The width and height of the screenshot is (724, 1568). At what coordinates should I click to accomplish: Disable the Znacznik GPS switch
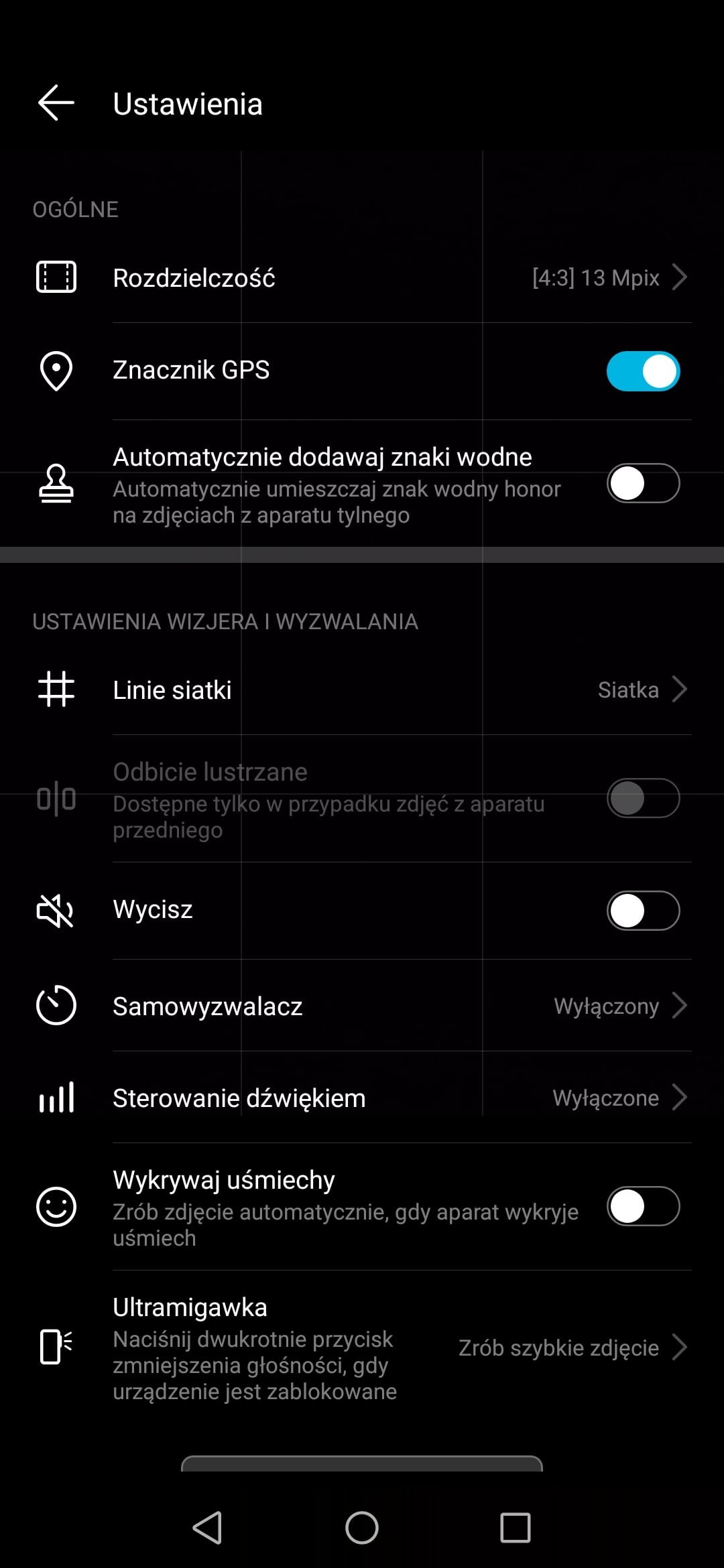(x=643, y=371)
